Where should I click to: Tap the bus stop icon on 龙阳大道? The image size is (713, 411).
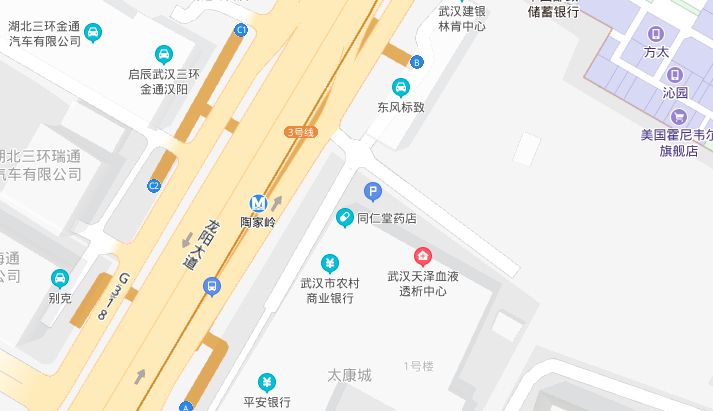212,286
